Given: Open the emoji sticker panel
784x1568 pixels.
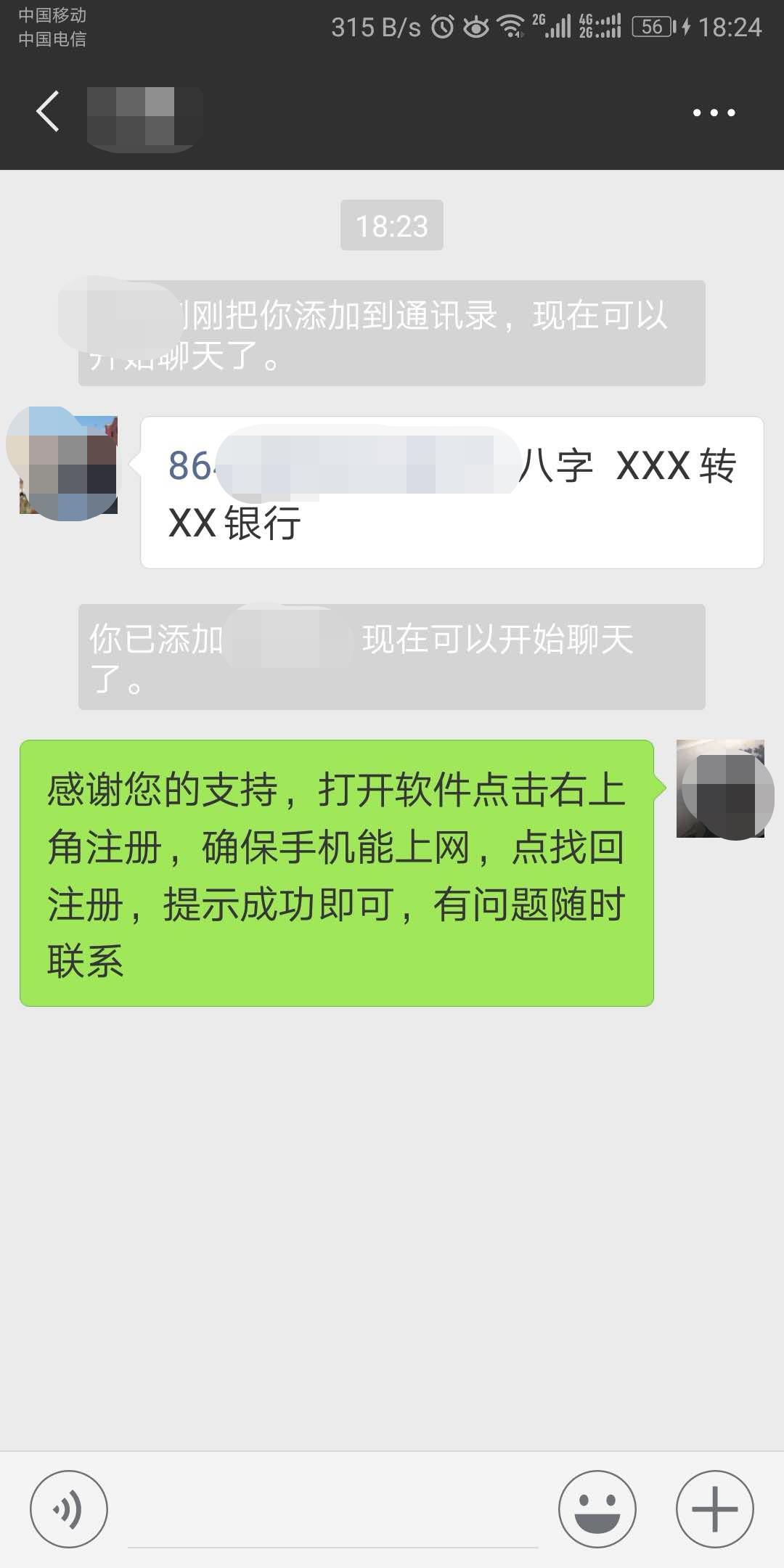Looking at the screenshot, I should click(597, 1509).
